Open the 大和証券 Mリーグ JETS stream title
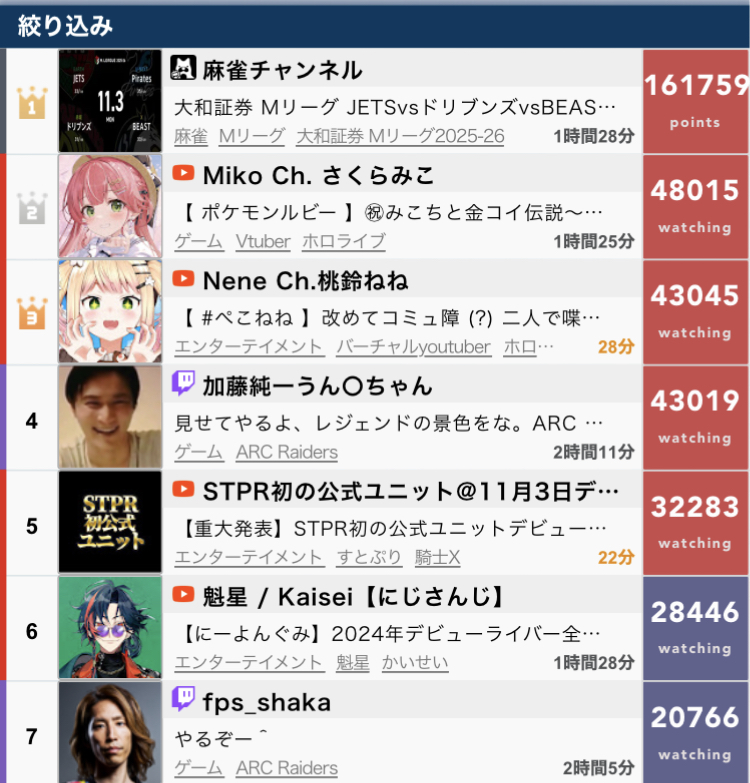Screen dimensions: 750x783 (x=395, y=106)
